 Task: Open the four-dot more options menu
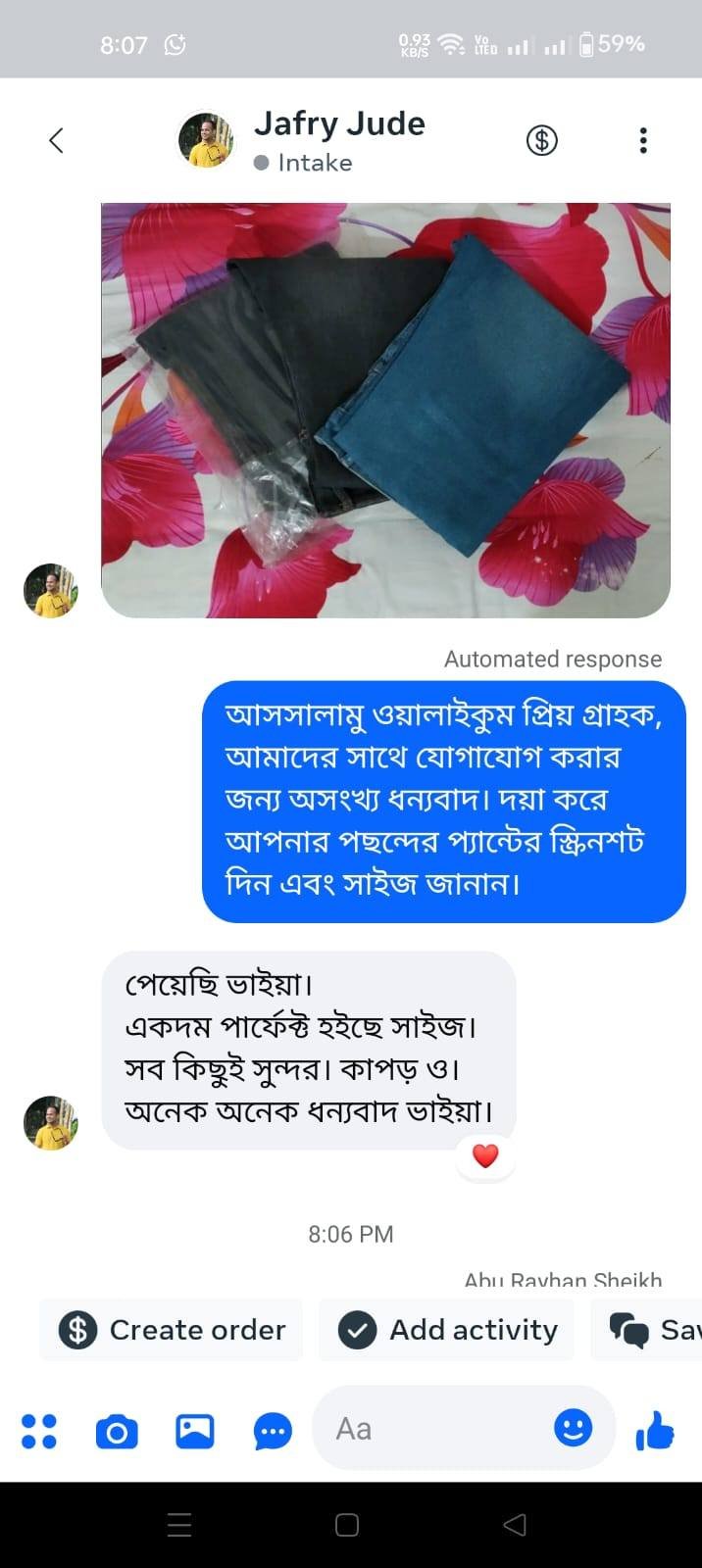point(39,1430)
